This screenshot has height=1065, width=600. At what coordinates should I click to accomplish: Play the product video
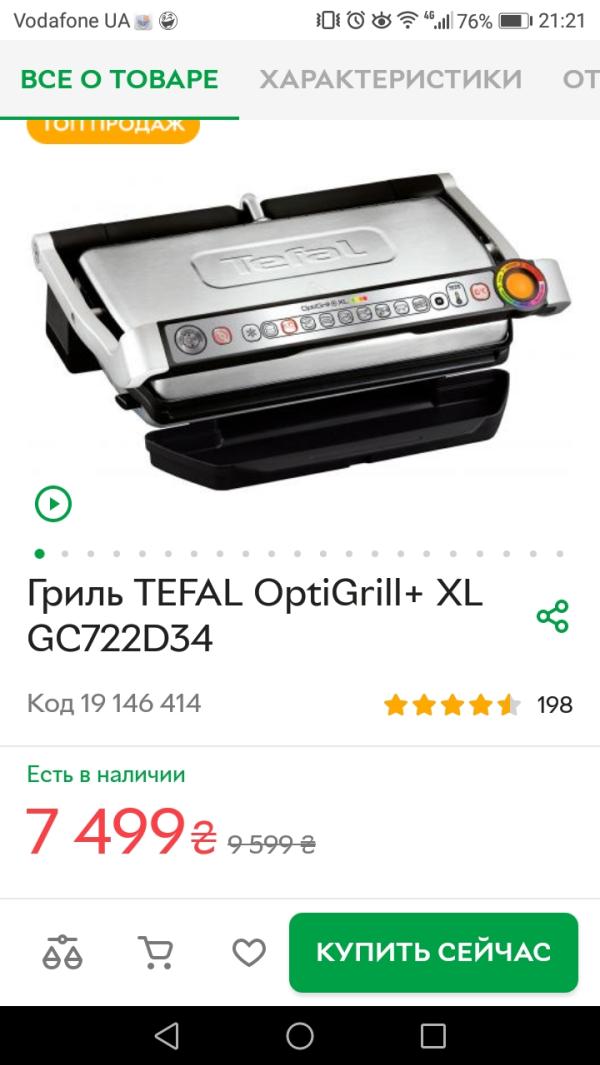click(53, 504)
